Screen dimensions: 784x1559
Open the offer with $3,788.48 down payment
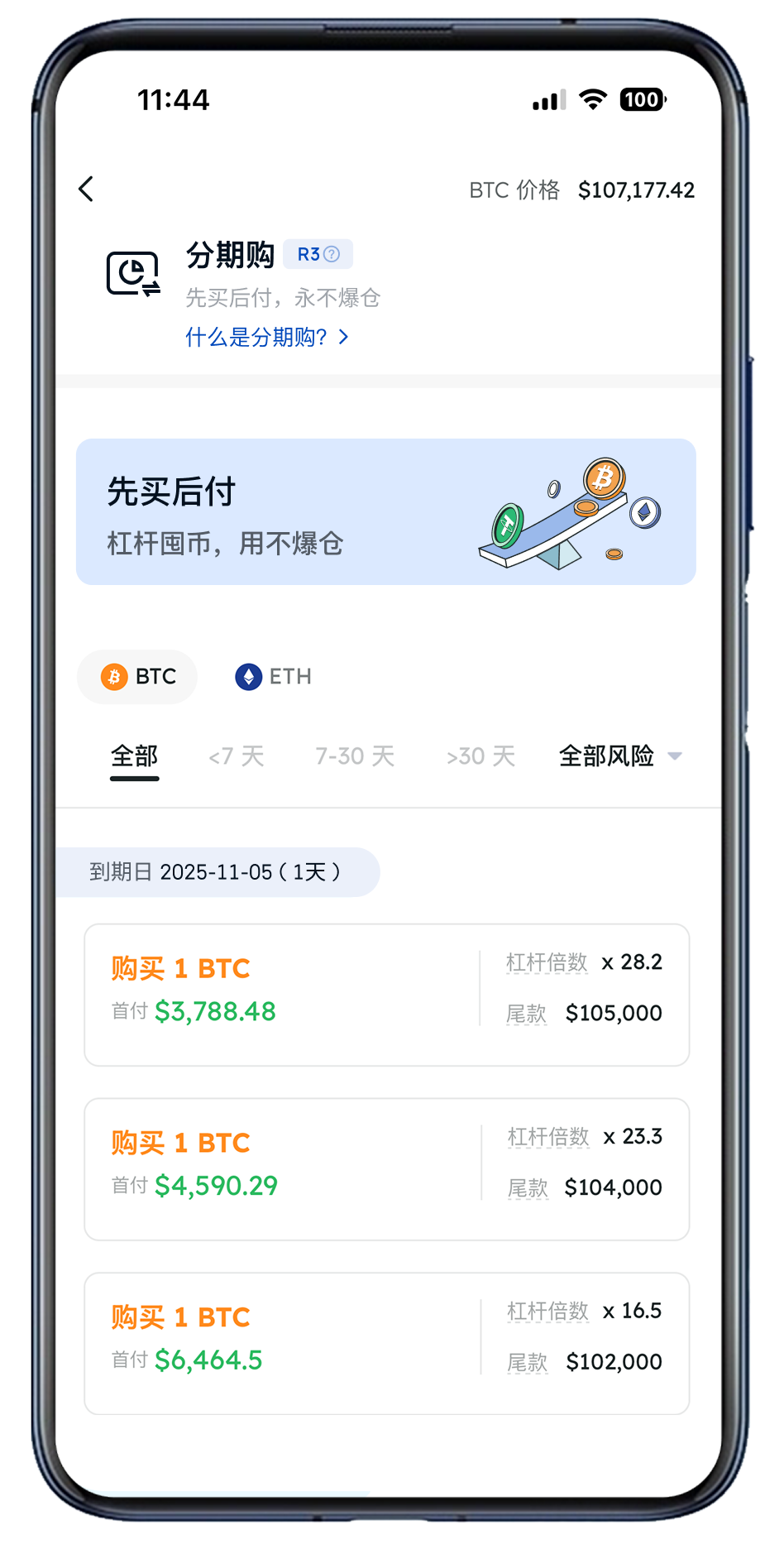point(386,994)
